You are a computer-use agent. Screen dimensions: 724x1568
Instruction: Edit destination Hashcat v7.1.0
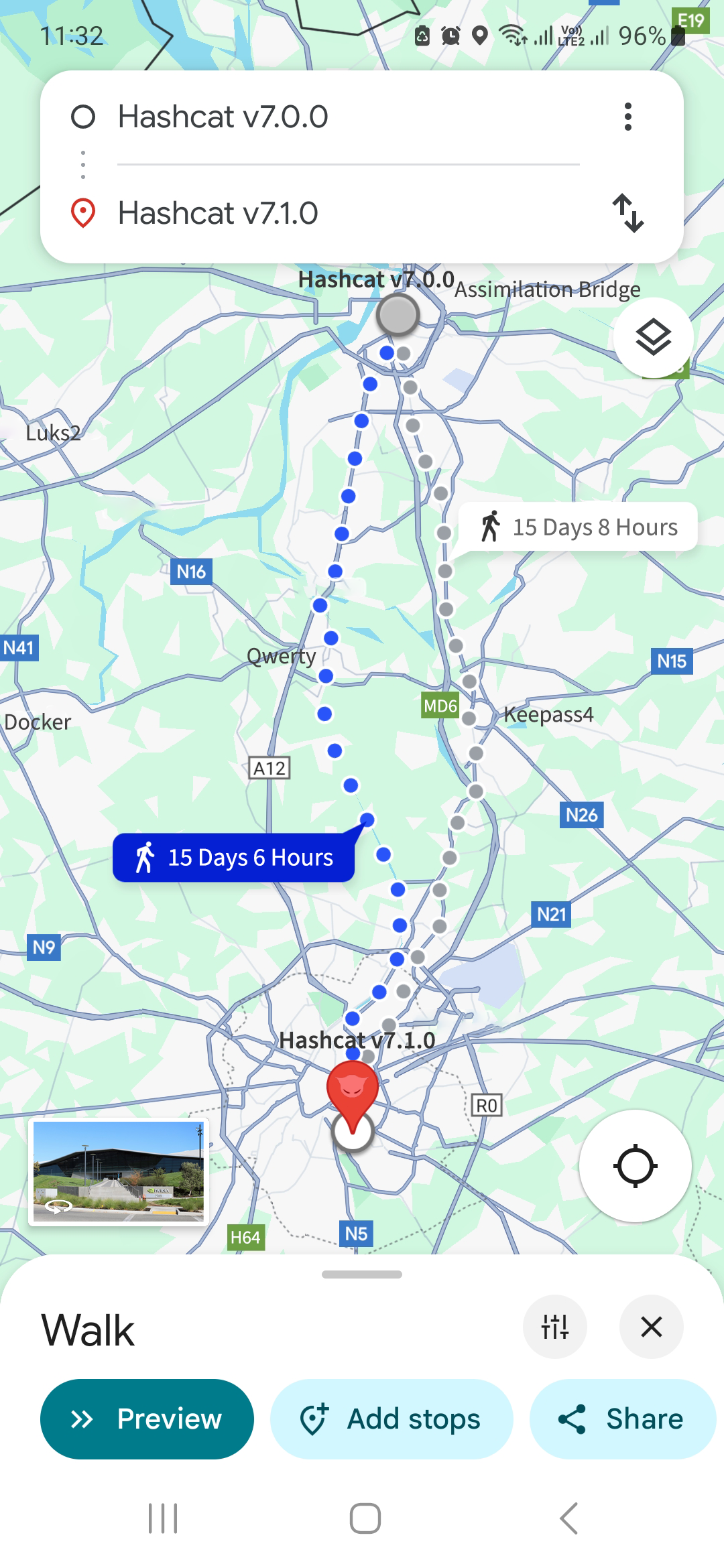coord(349,213)
